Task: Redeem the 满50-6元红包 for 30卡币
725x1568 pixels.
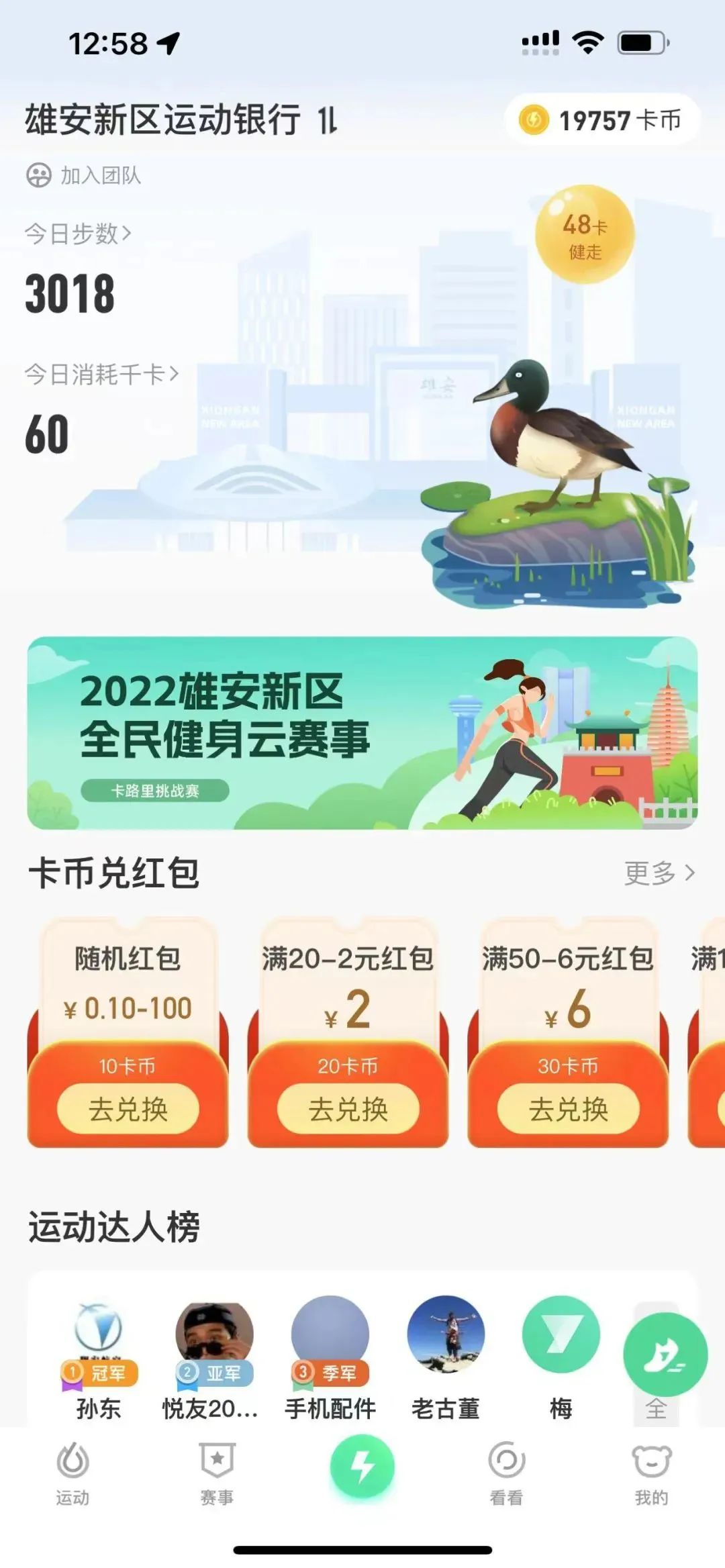Action: [568, 1109]
